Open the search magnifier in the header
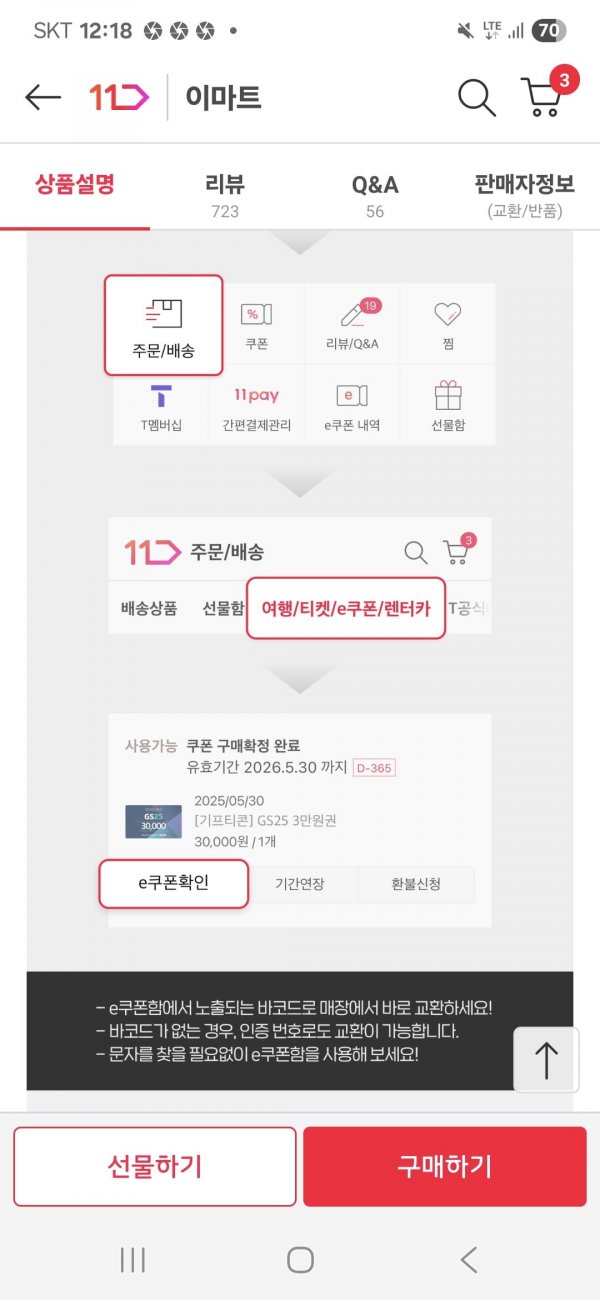The height and width of the screenshot is (1300, 600). point(476,97)
